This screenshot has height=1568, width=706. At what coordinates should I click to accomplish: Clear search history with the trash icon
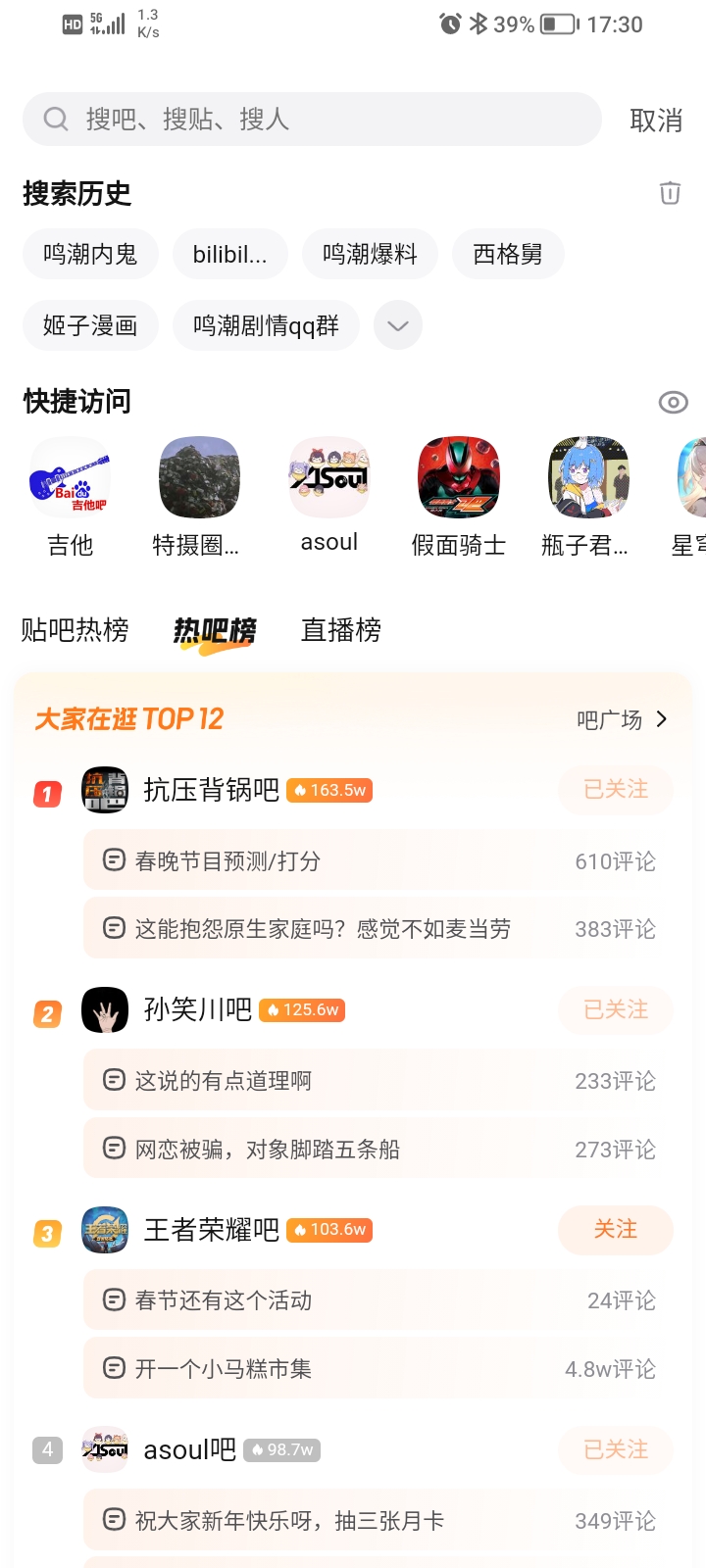pyautogui.click(x=670, y=193)
